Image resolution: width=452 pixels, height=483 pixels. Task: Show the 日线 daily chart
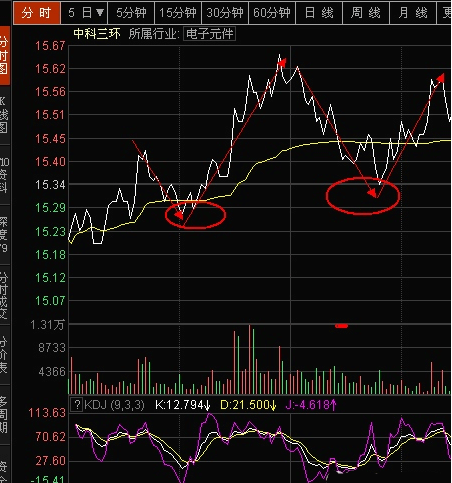click(319, 13)
